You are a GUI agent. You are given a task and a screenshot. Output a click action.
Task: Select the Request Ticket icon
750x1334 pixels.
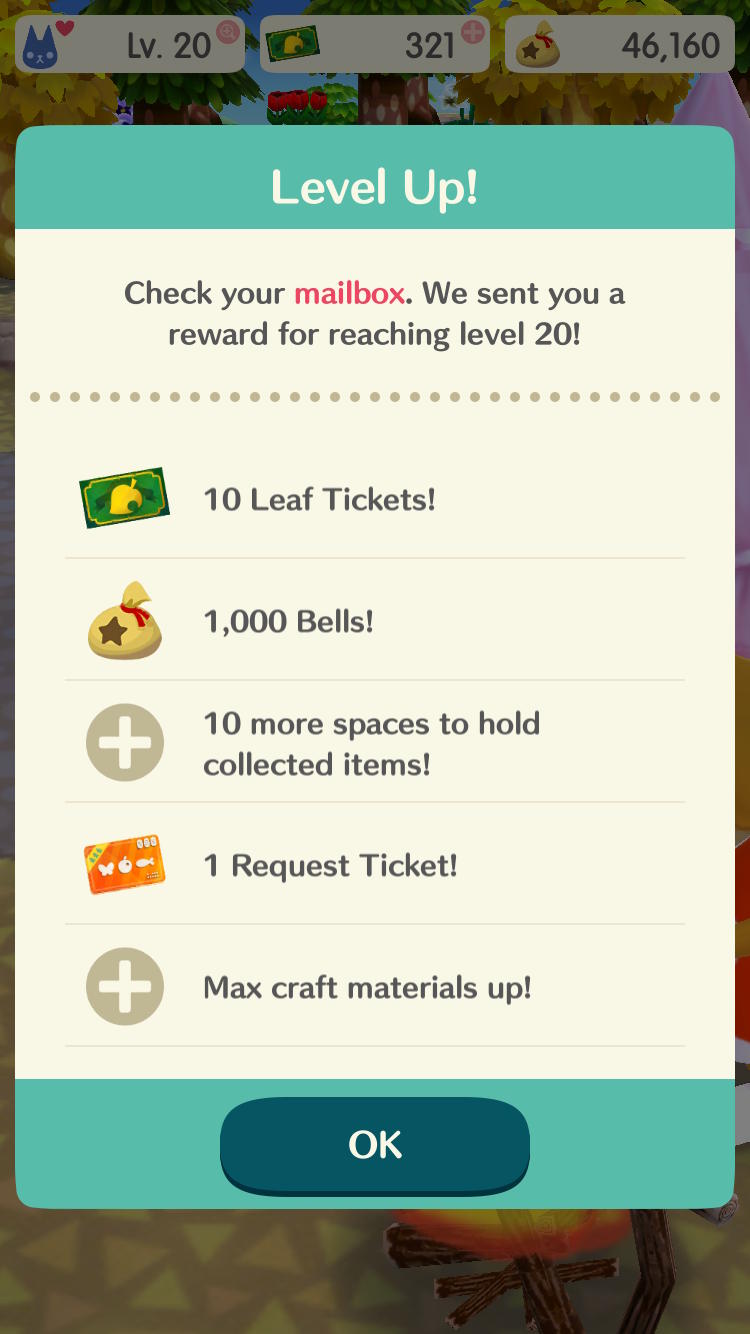point(124,864)
